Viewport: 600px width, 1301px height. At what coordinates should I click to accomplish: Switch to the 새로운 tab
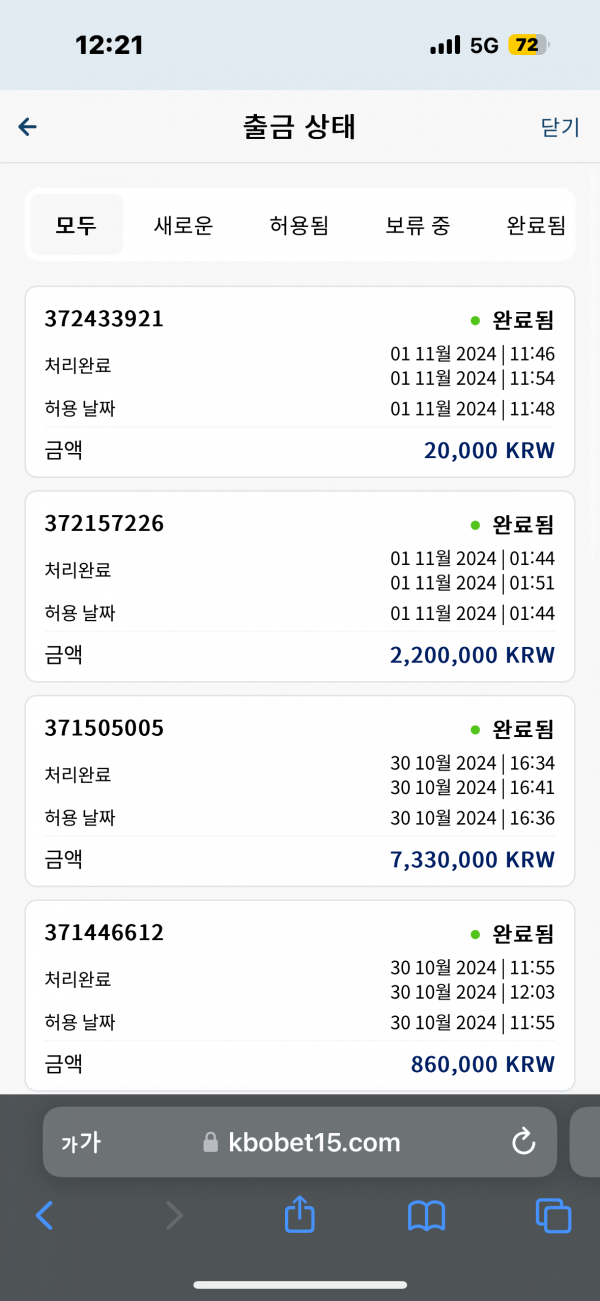point(184,225)
